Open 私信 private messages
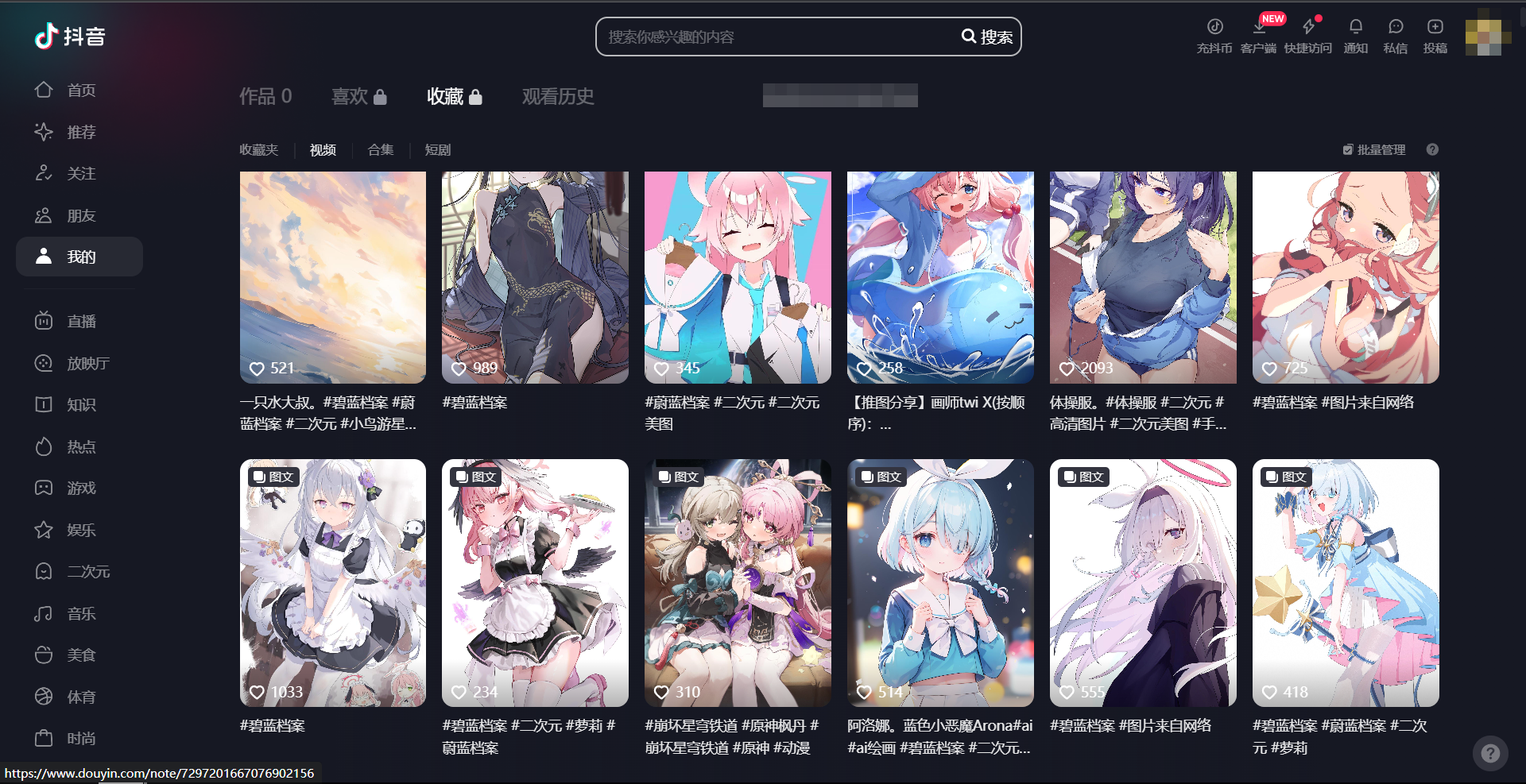The image size is (1526, 784). tap(1395, 36)
